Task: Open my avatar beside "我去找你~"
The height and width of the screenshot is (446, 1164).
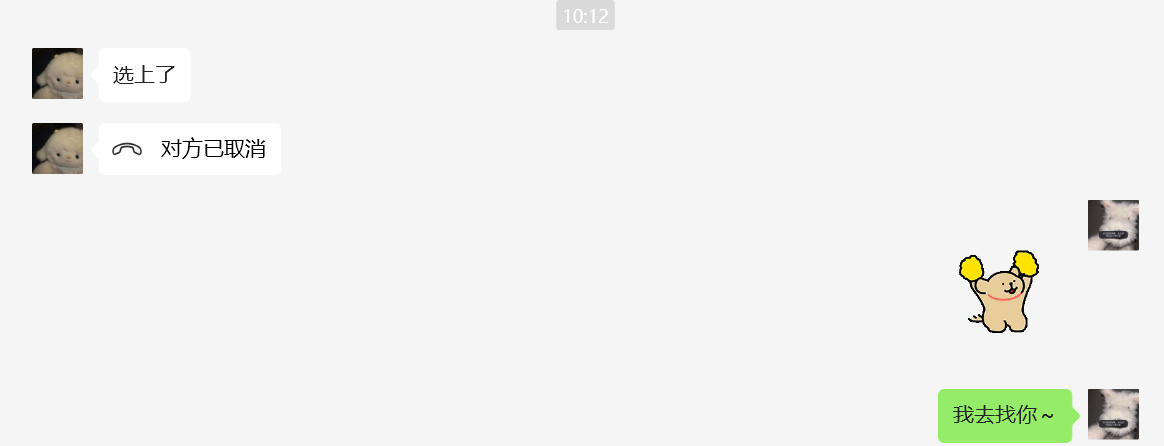Action: click(1113, 414)
